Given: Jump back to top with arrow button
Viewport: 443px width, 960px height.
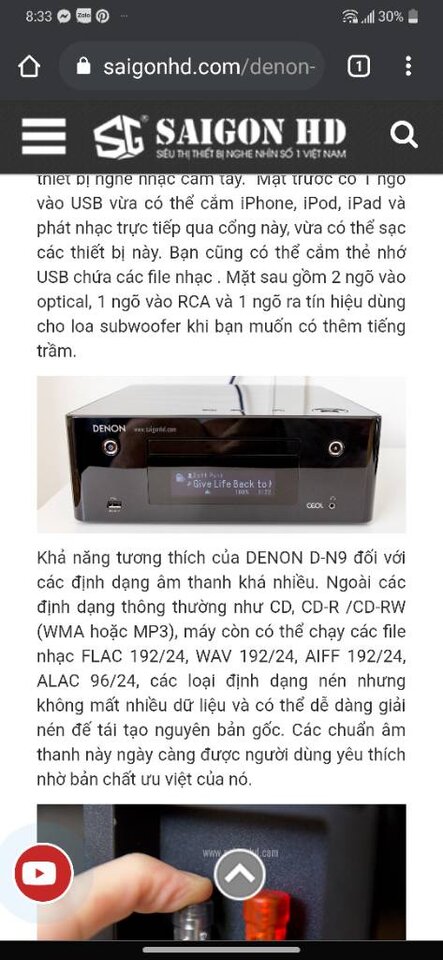Looking at the screenshot, I should [x=240, y=874].
